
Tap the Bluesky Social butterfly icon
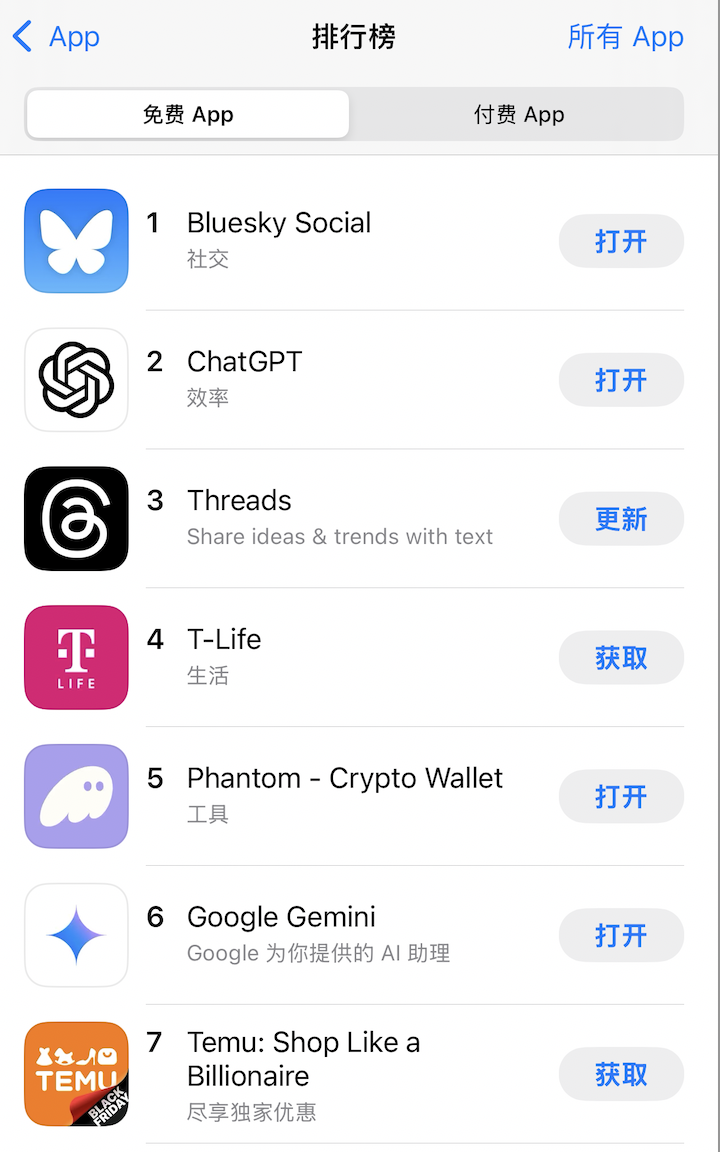[x=76, y=241]
